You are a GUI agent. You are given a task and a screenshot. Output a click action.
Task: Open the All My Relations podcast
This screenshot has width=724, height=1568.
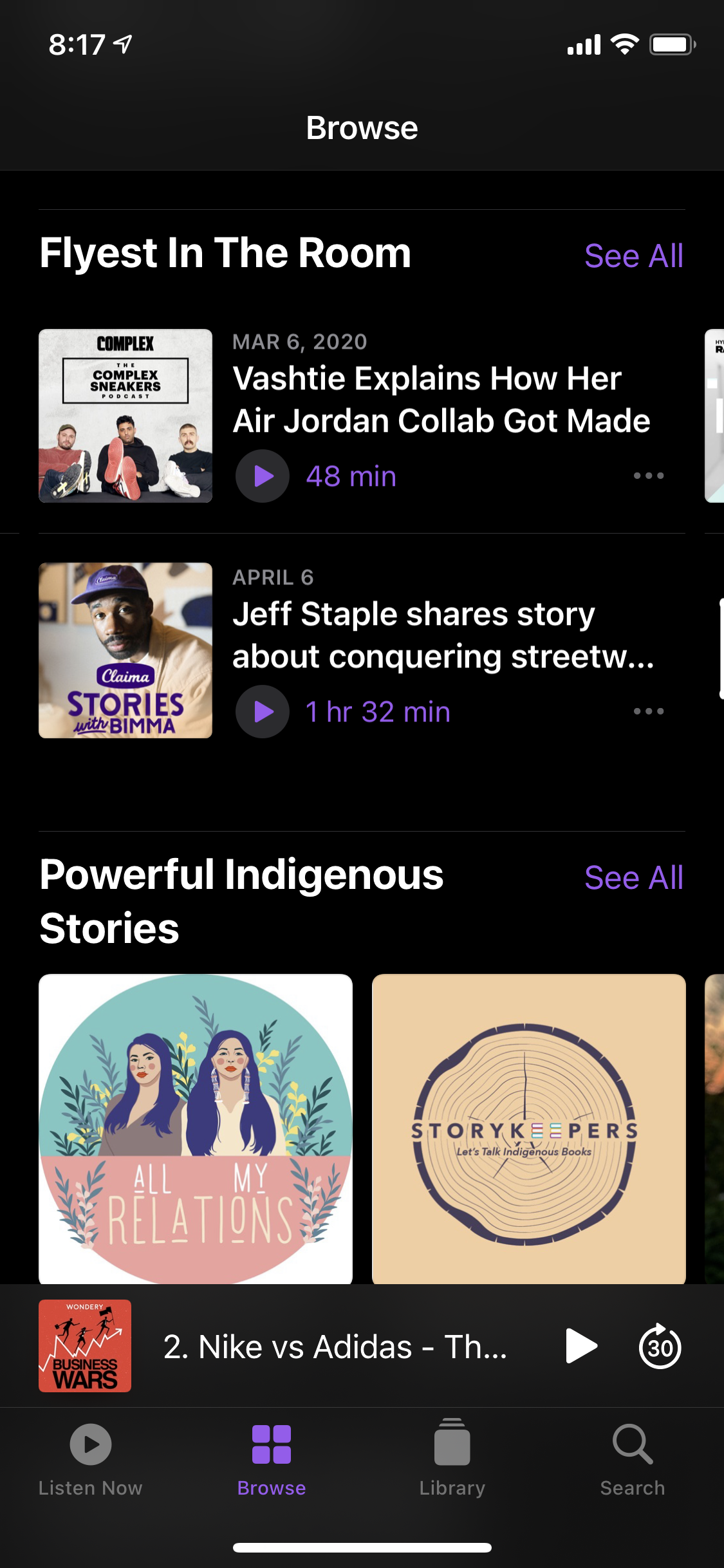[196, 1129]
